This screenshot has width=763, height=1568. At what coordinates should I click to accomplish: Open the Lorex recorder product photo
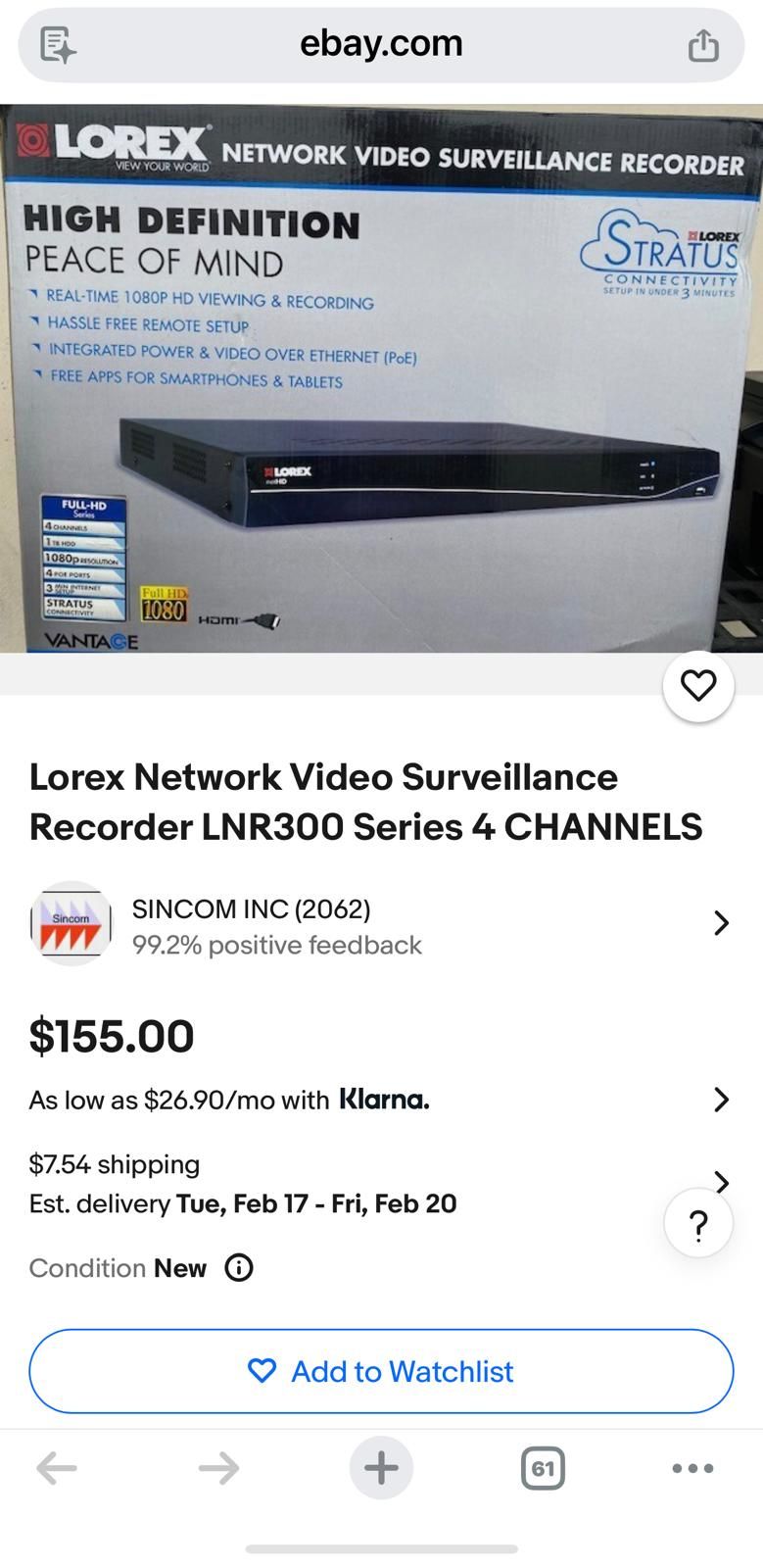381,378
